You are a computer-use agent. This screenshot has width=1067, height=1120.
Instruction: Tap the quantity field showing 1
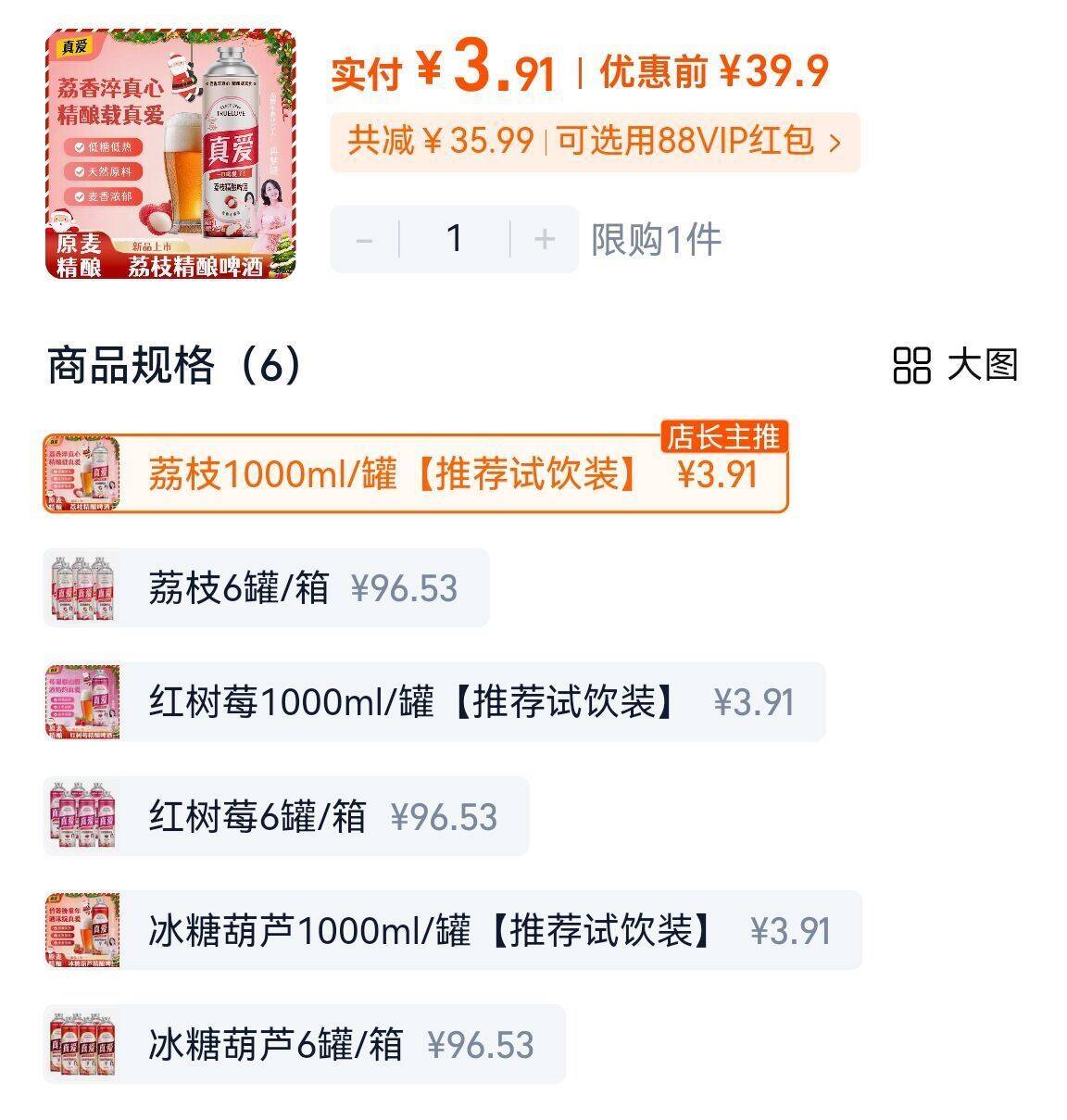tap(454, 240)
